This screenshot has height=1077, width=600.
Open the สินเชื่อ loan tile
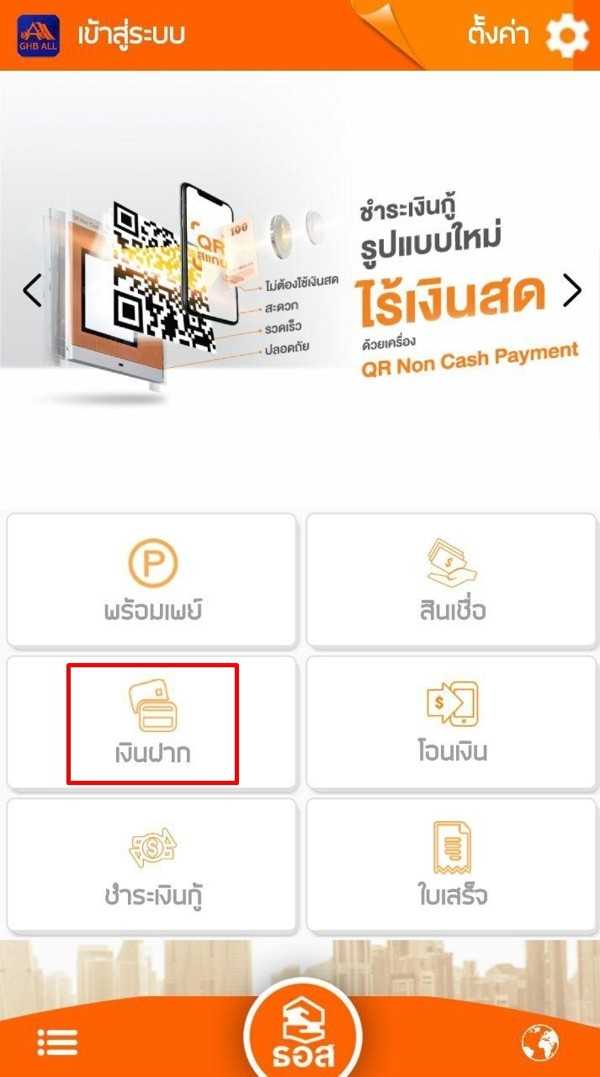(451, 580)
